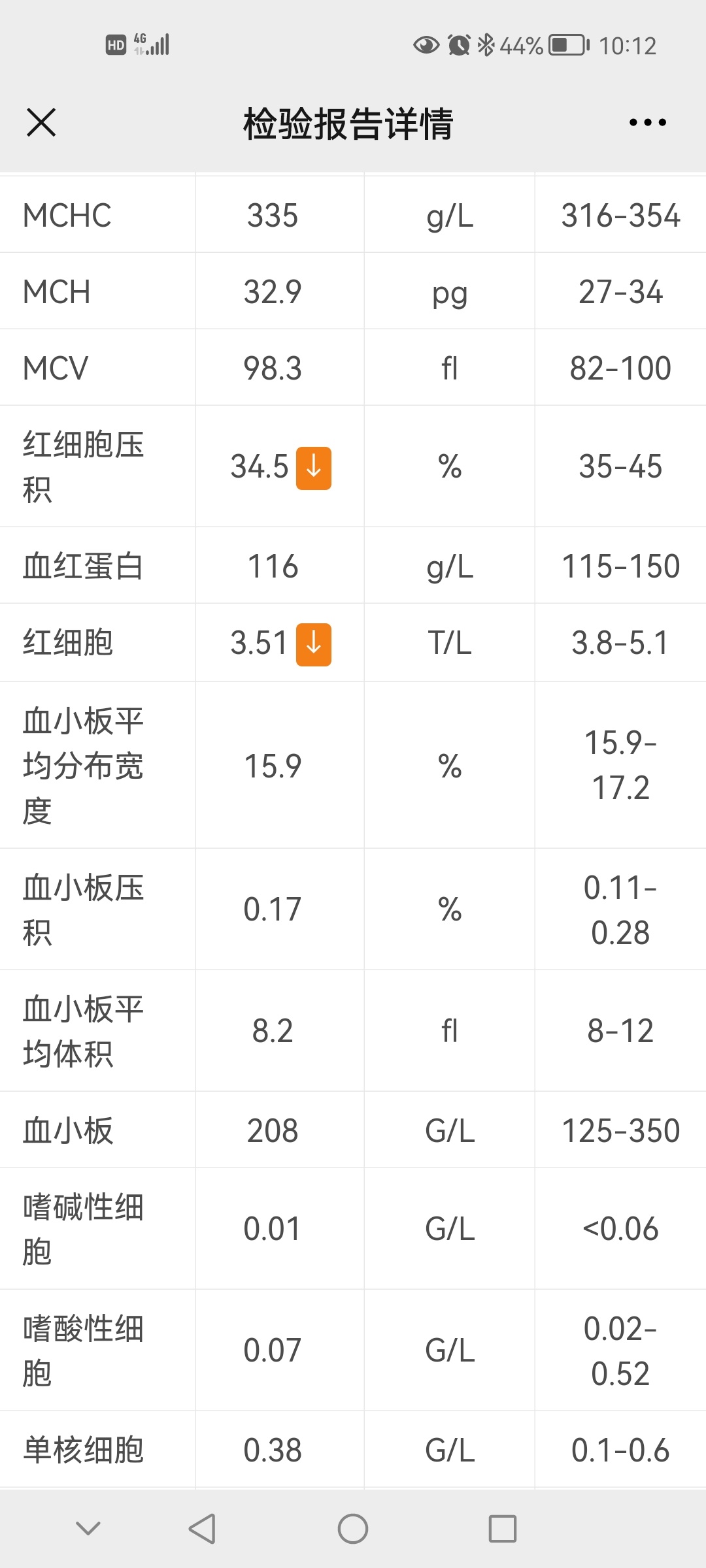Hide the navigation bar with down chevron
The height and width of the screenshot is (1568, 706).
click(88, 1528)
